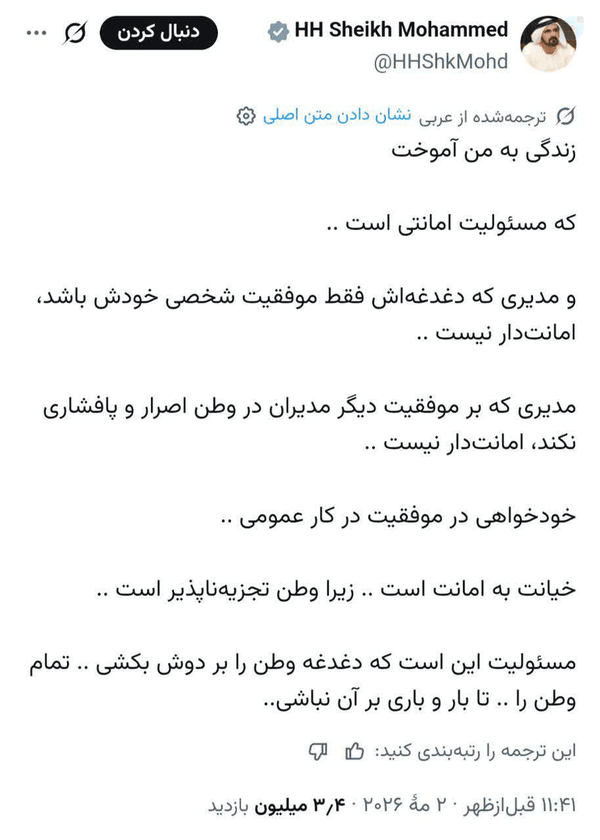
Task: Tap the Follow button (دنبال کردن)
Action: point(159,33)
